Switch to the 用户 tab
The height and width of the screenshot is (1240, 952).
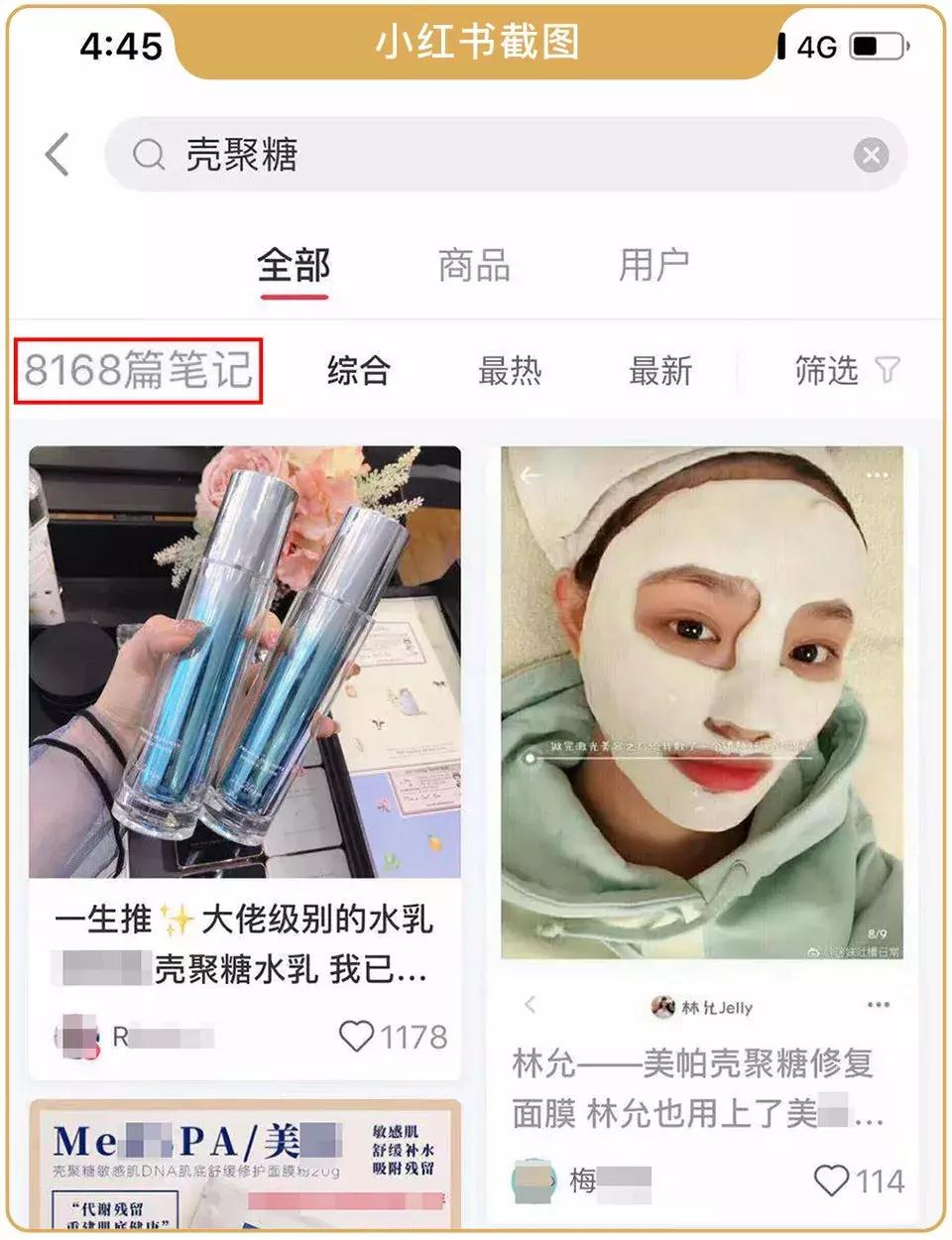pyautogui.click(x=654, y=266)
